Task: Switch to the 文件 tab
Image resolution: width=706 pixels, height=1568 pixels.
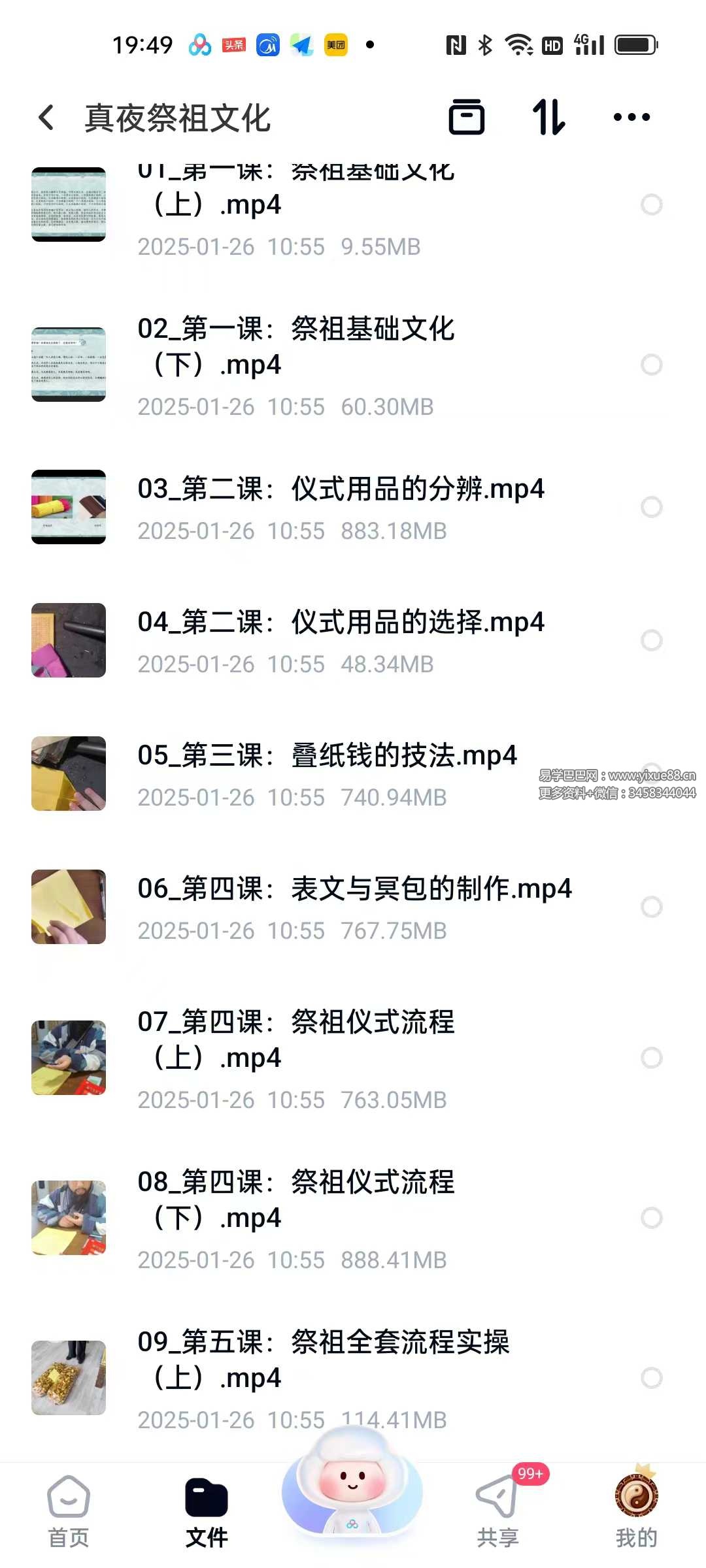Action: point(207,1511)
